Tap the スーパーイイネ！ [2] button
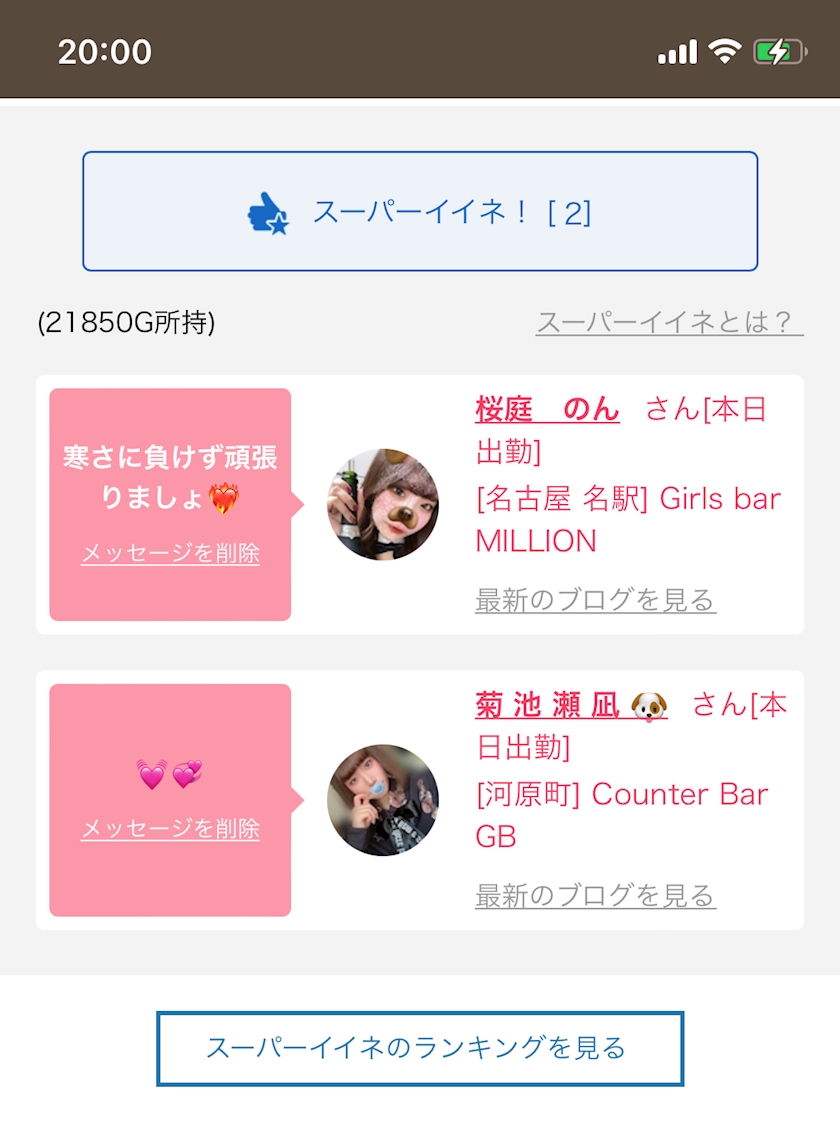The image size is (840, 1134). [420, 211]
